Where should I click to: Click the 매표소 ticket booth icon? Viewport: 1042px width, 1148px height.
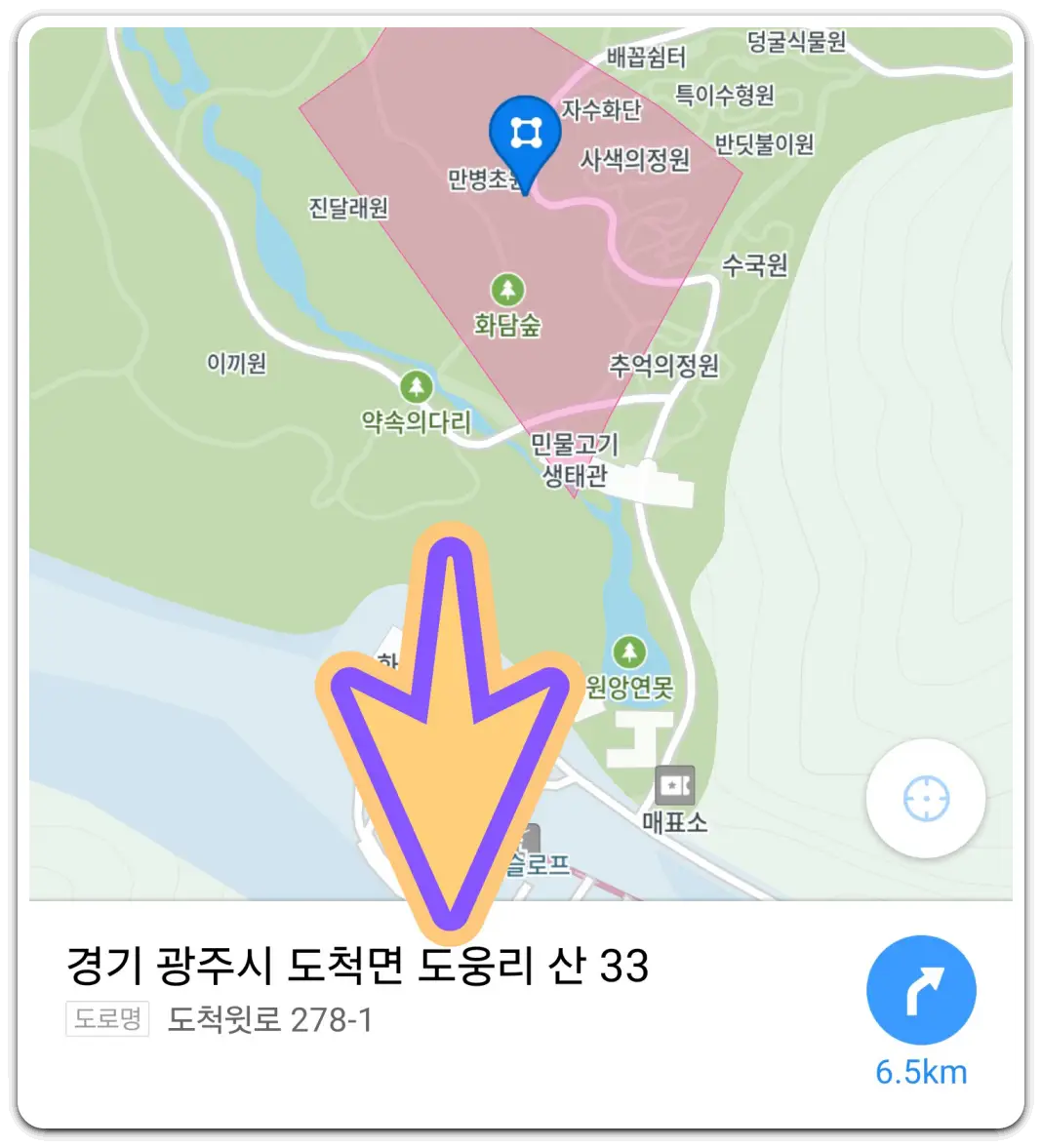676,786
